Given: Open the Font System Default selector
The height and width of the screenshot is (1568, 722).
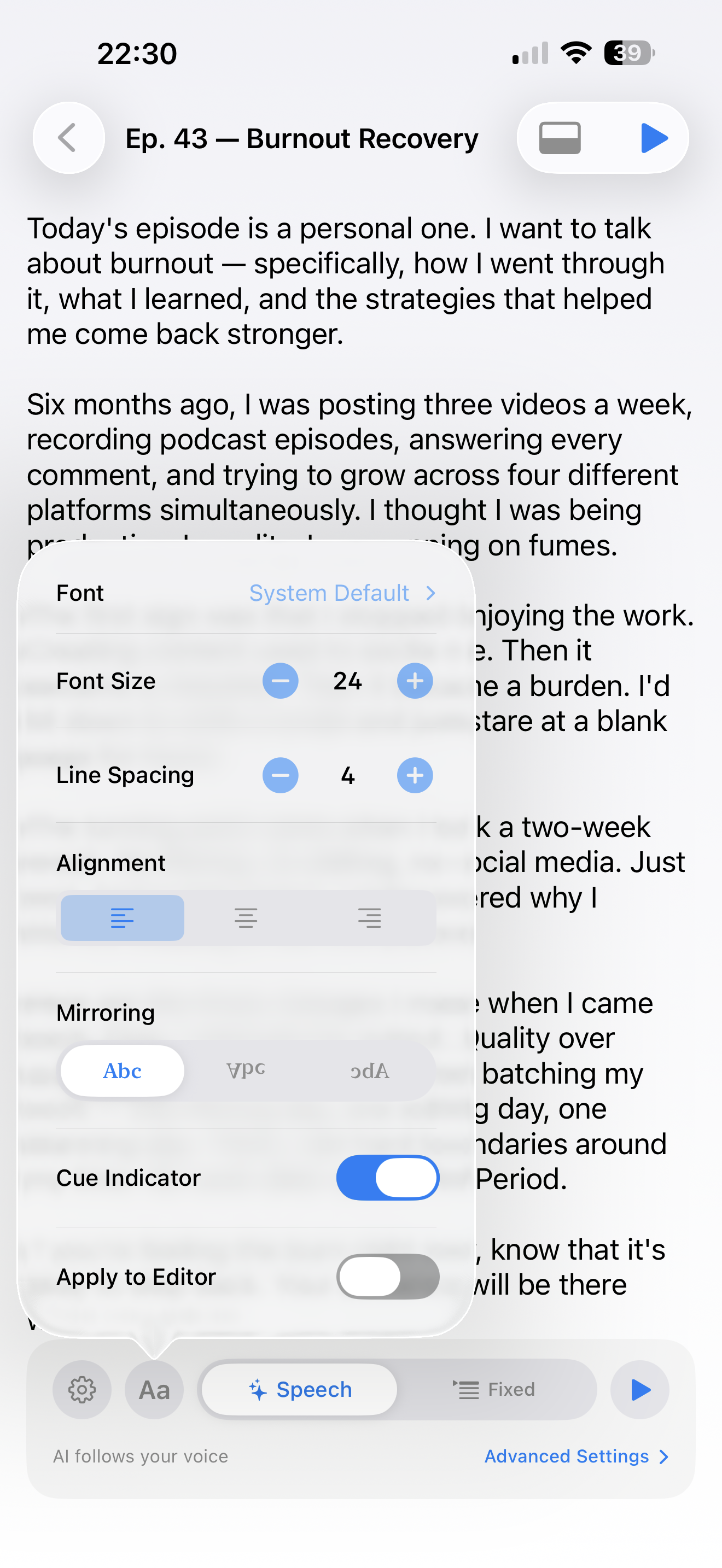Looking at the screenshot, I should click(341, 592).
